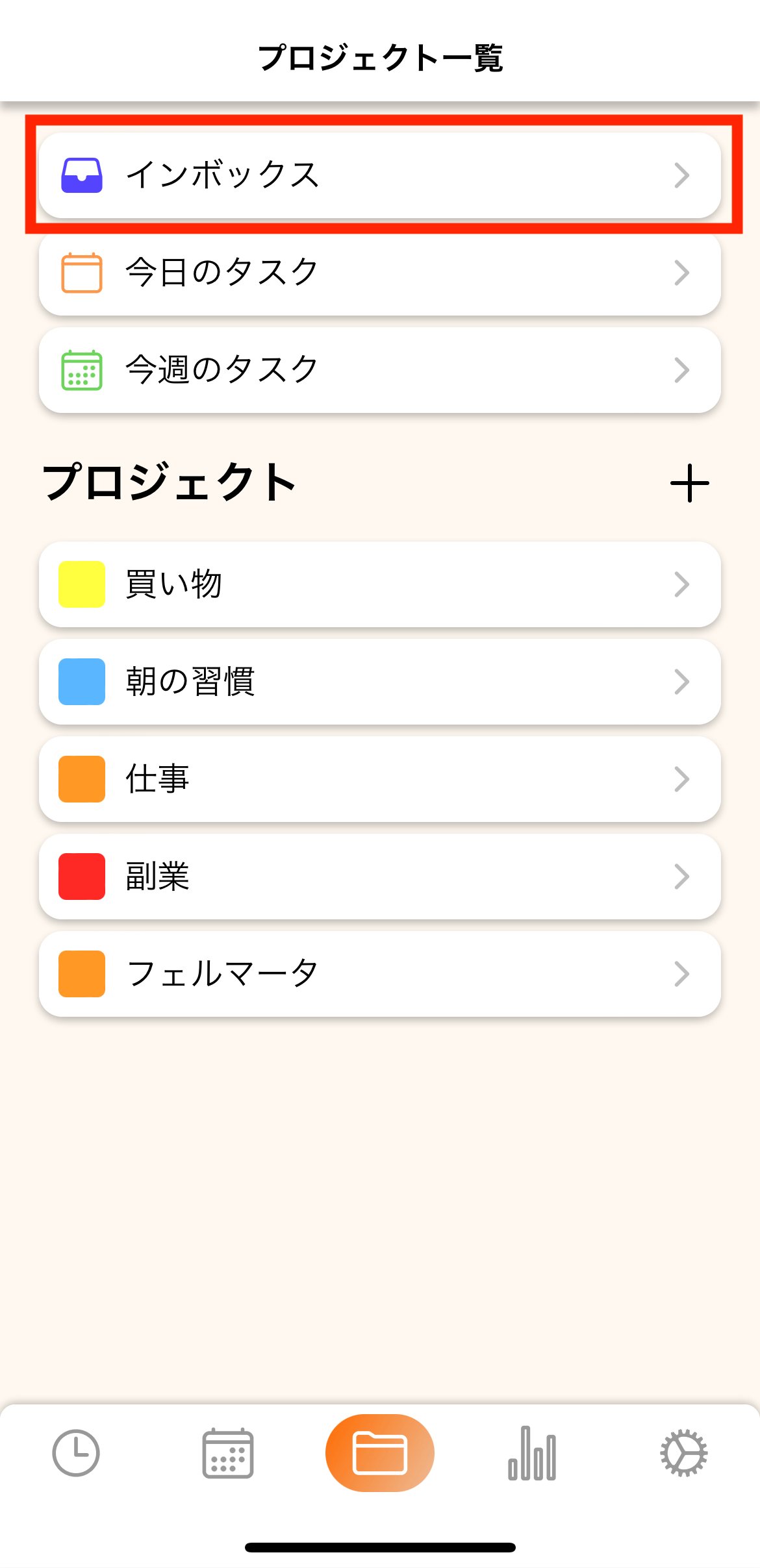Open the 朝の習慣 project
This screenshot has height=1568, width=760.
point(380,682)
